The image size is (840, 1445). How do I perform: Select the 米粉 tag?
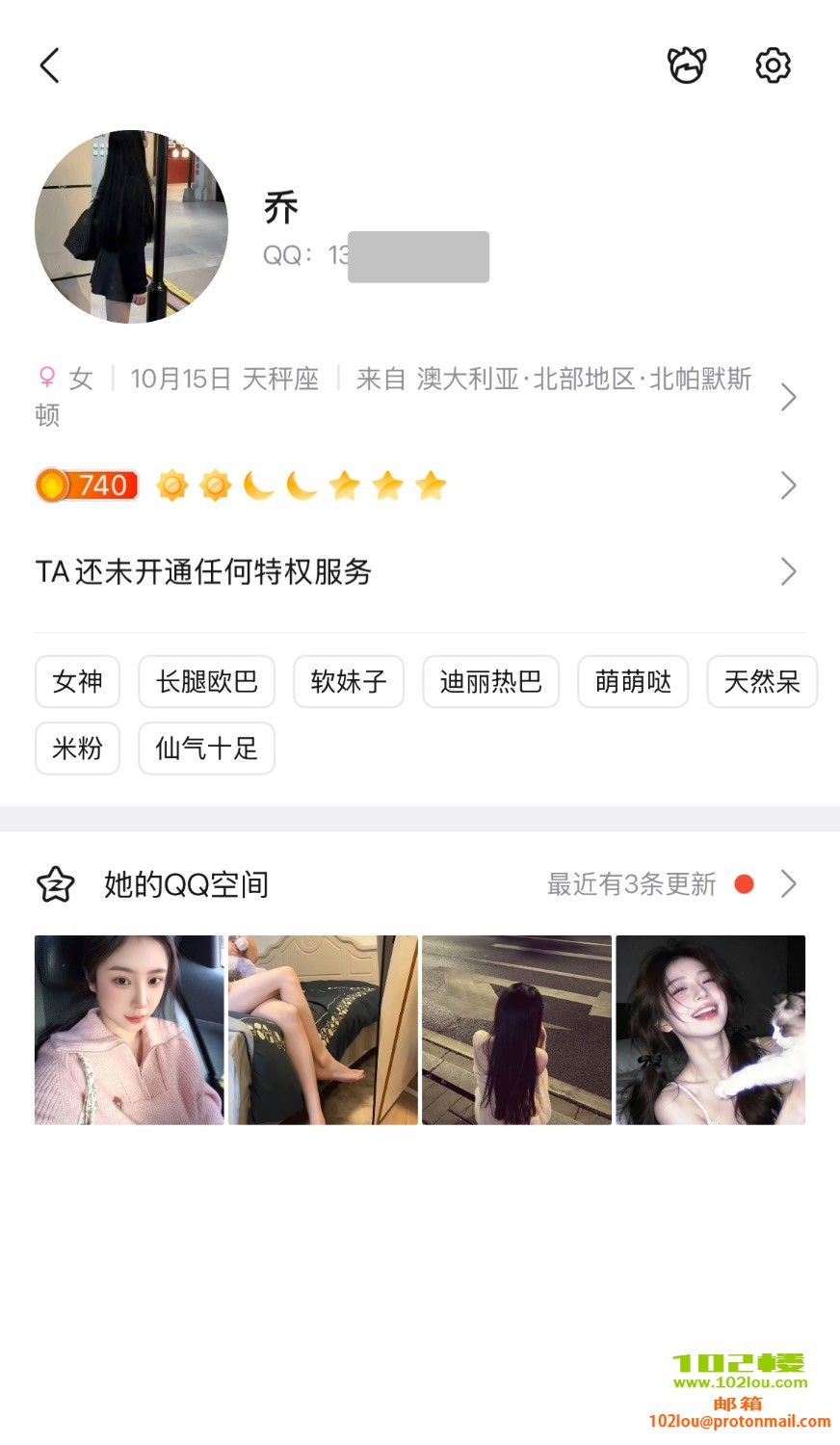pyautogui.click(x=77, y=749)
